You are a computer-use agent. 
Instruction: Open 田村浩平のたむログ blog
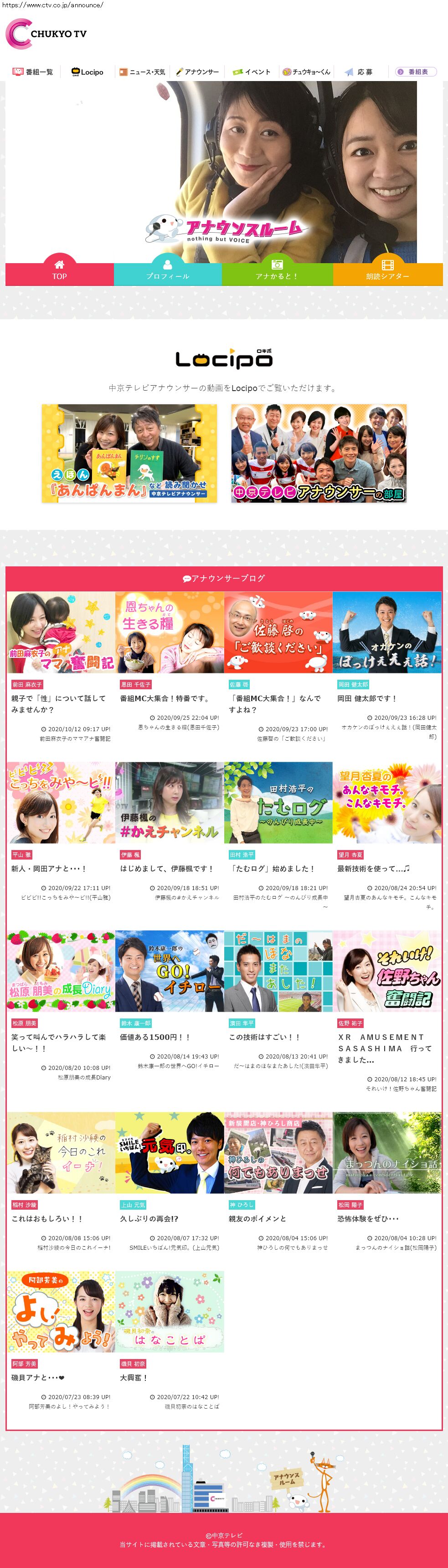[x=278, y=802]
